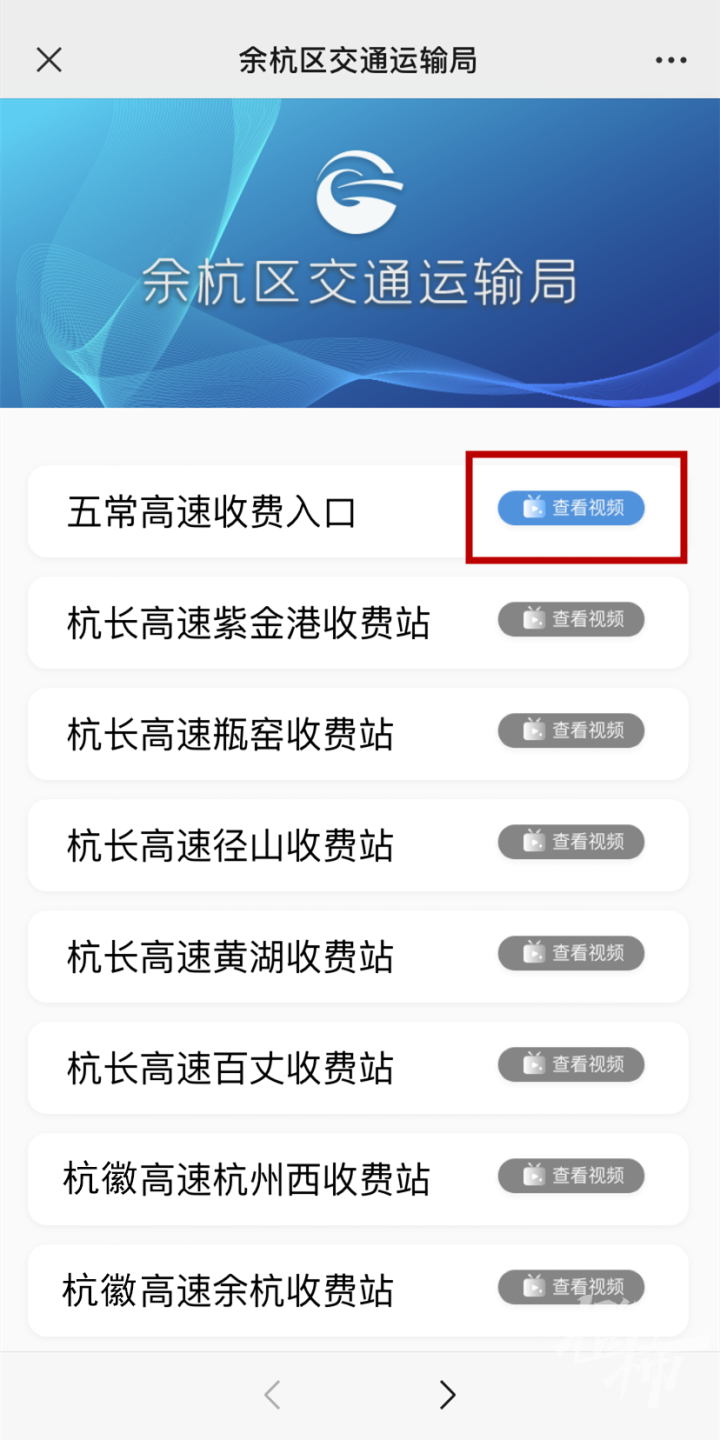This screenshot has height=1440, width=720.
Task: View video for 杭长高速瓶窑收费站
Action: [x=571, y=731]
